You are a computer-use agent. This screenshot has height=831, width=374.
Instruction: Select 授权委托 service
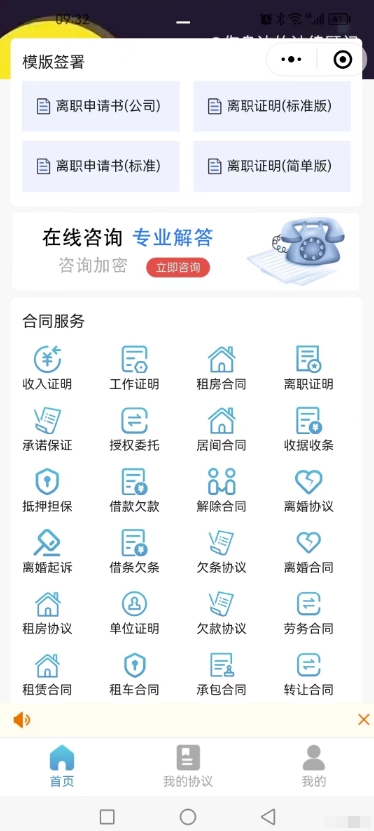pos(134,429)
